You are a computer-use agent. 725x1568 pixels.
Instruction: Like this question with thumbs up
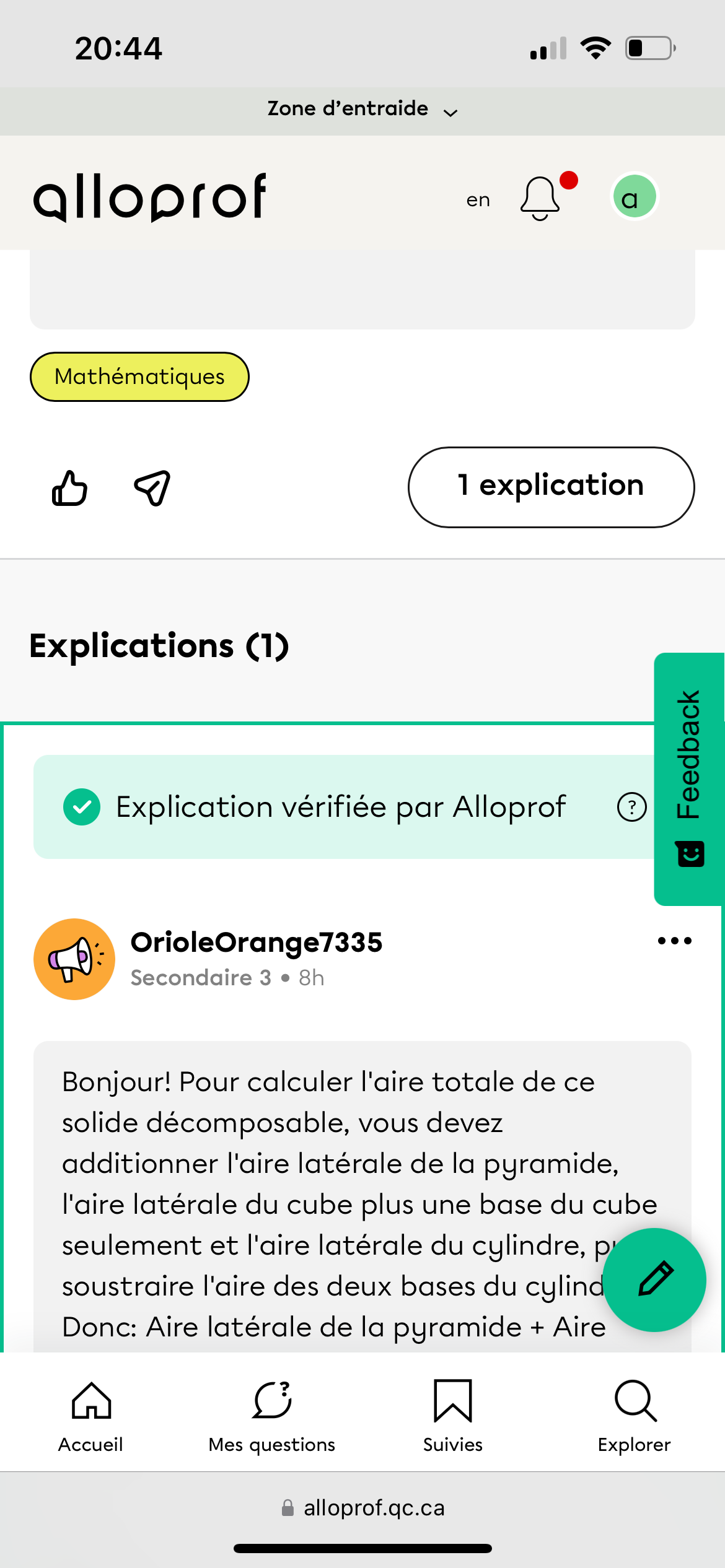click(x=69, y=488)
